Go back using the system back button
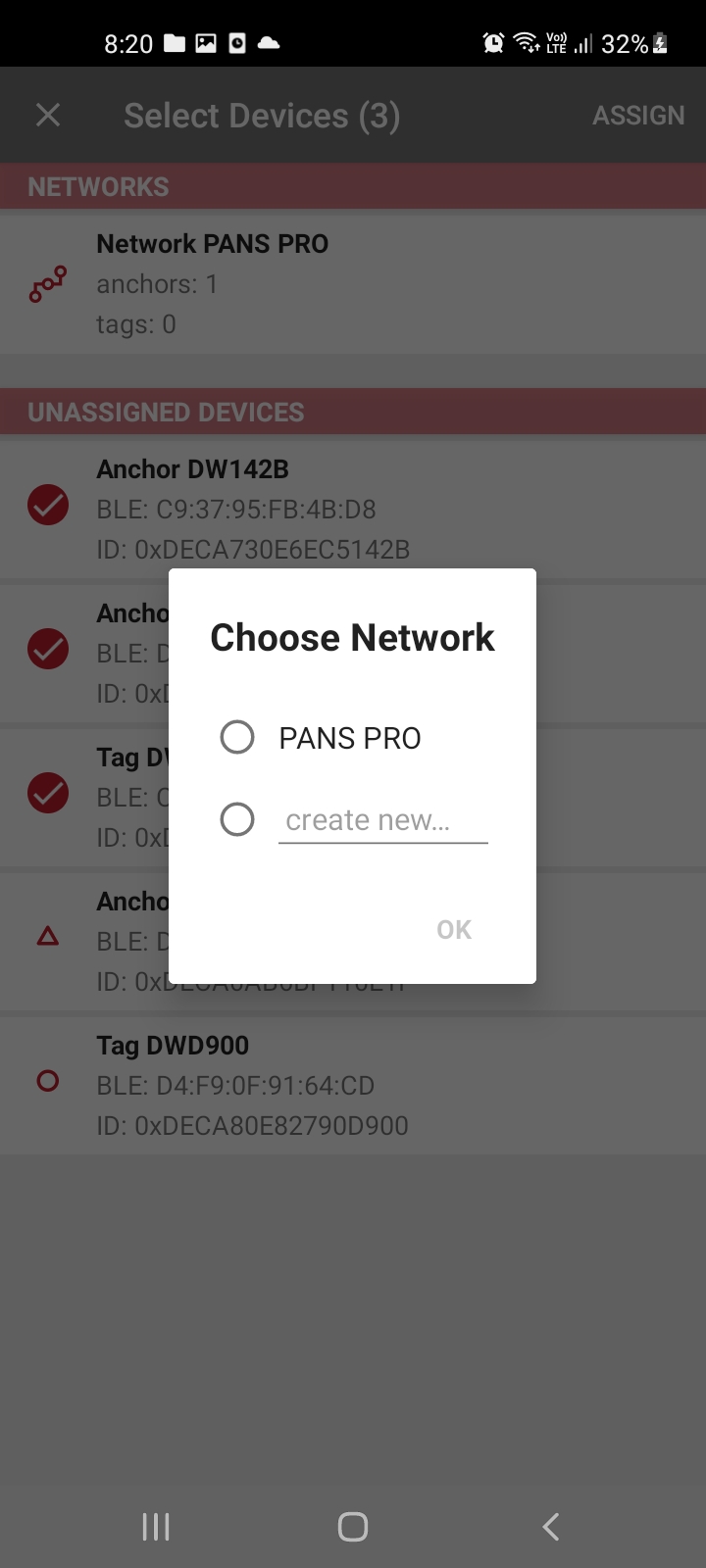The width and height of the screenshot is (706, 1568). coord(551,1526)
